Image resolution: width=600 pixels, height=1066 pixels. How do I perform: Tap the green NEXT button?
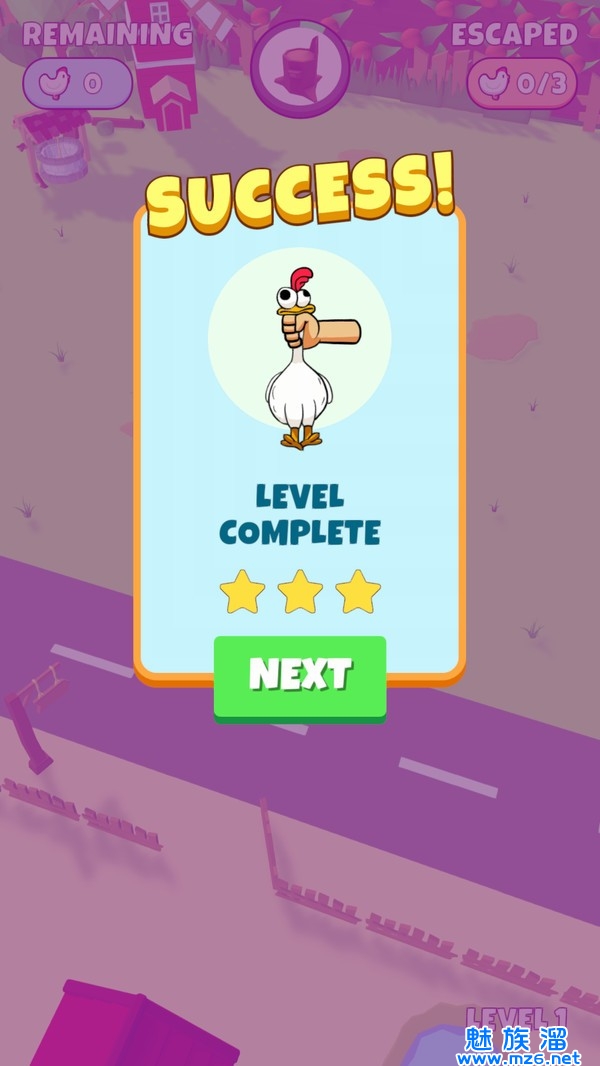(300, 676)
